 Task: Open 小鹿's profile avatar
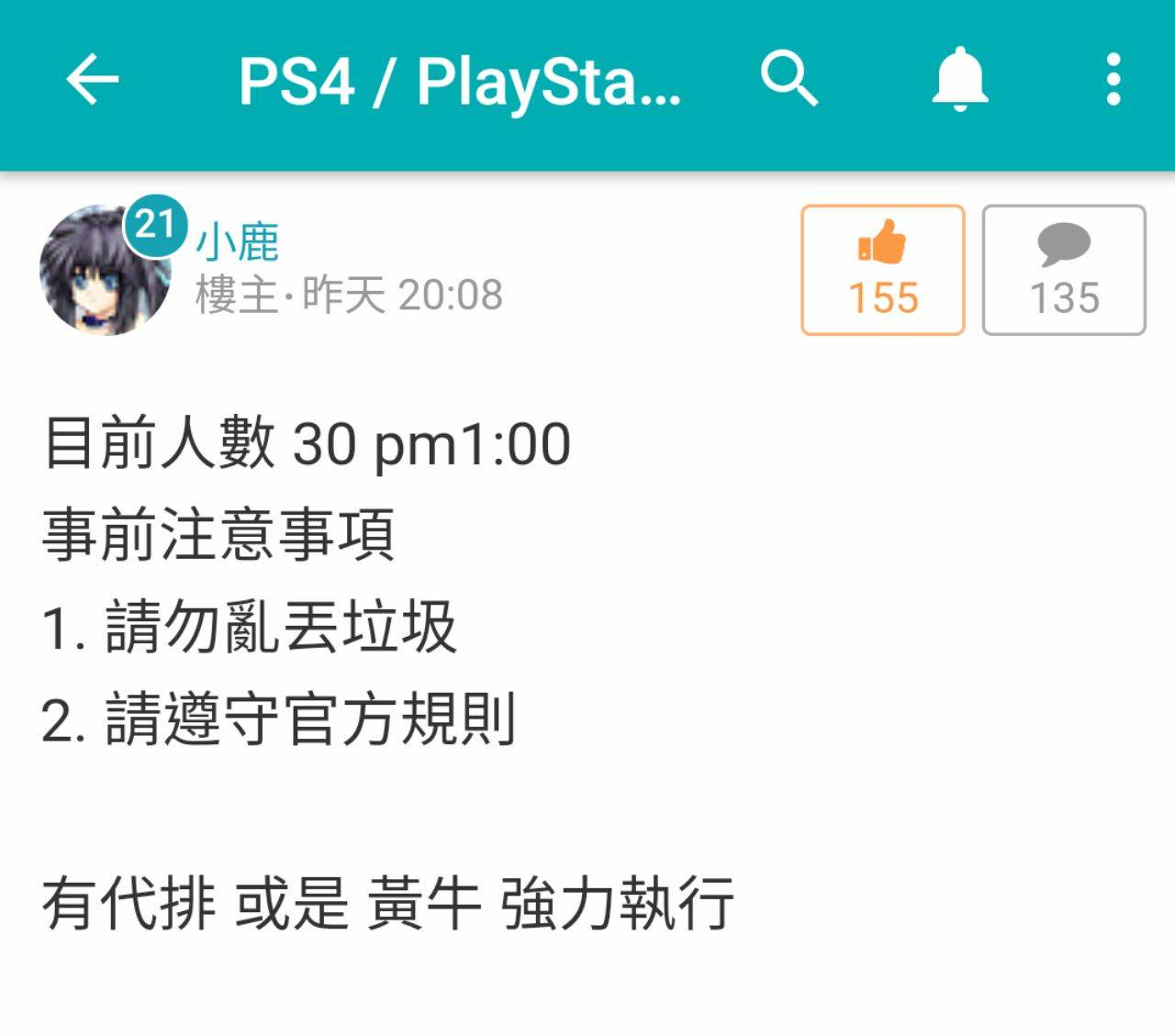point(104,270)
